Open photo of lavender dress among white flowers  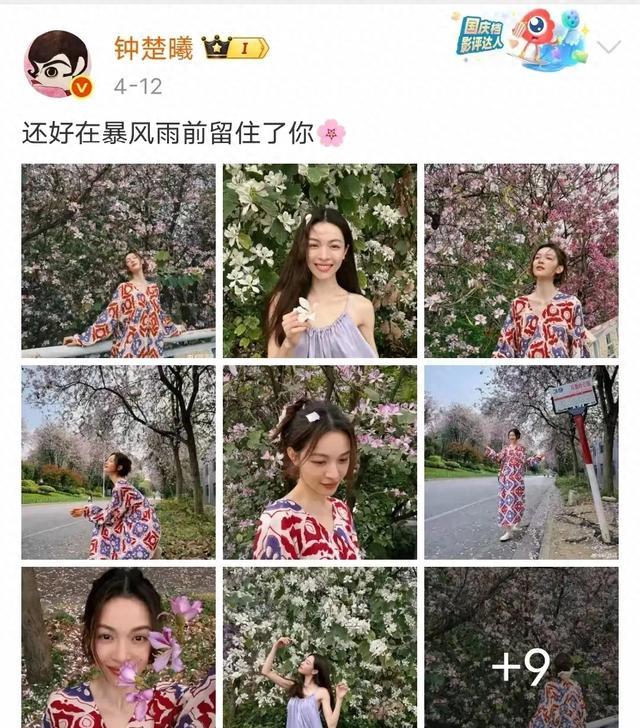[319, 647]
